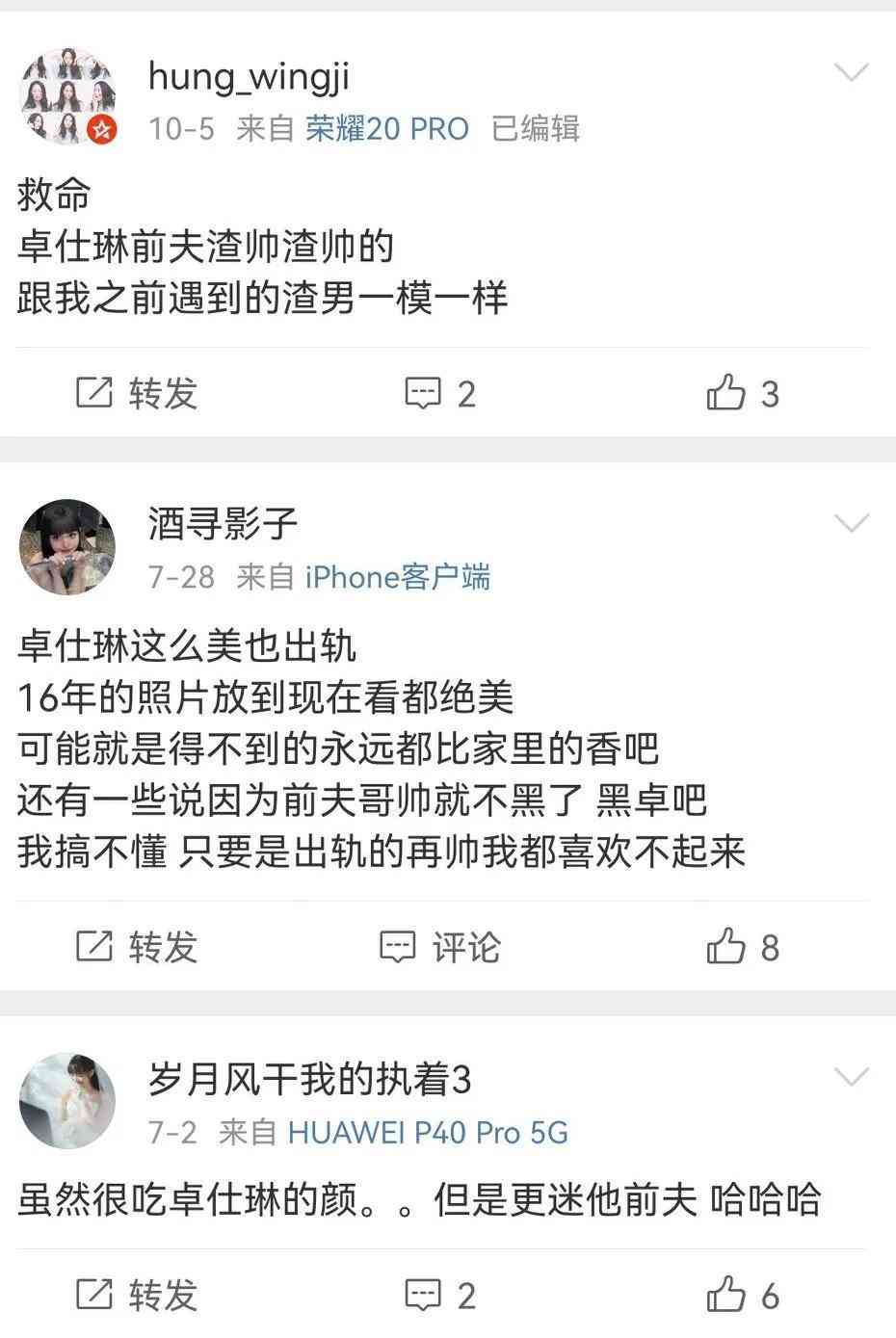Open 岁月风干我的执着3's avatar
The height and width of the screenshot is (1338, 896).
[x=67, y=1100]
